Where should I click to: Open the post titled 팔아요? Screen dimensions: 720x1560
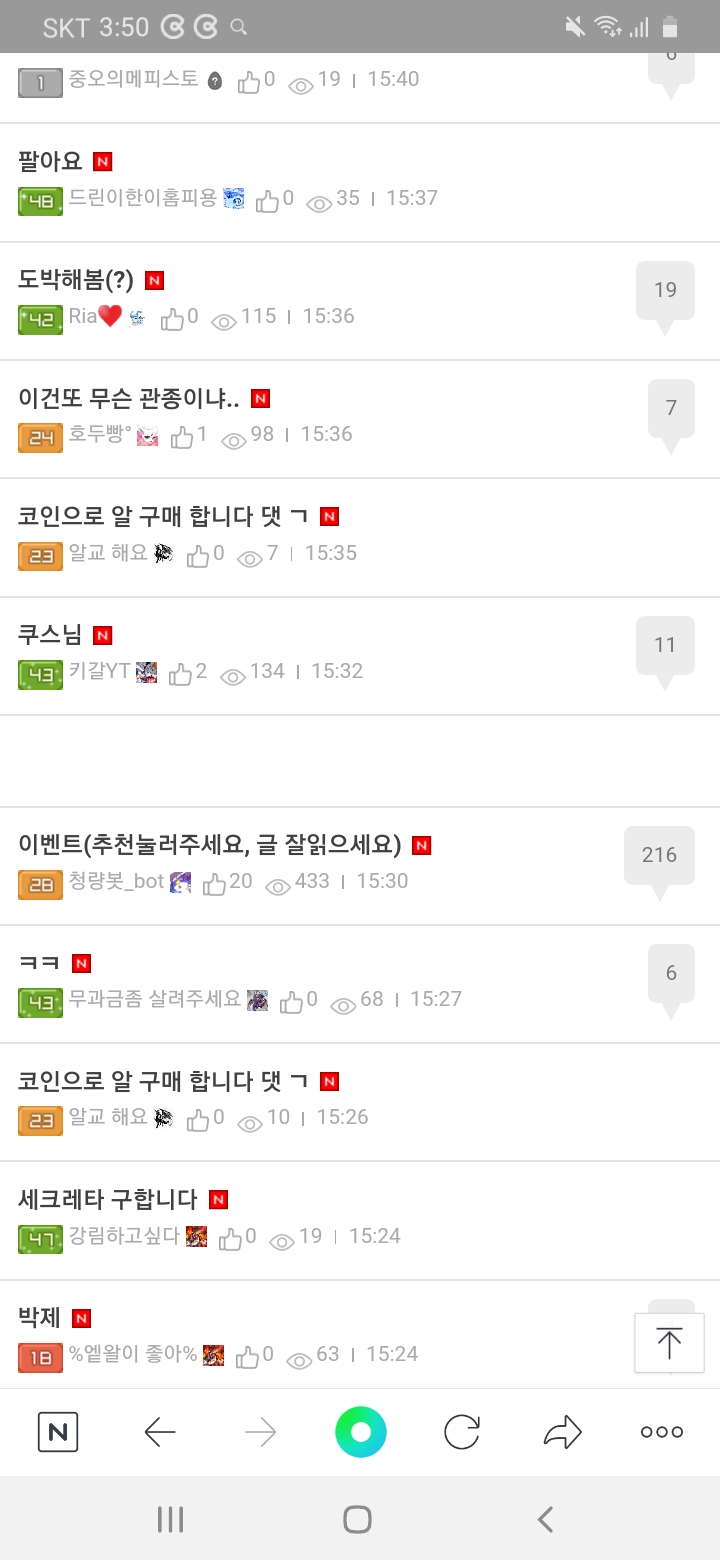(x=50, y=161)
